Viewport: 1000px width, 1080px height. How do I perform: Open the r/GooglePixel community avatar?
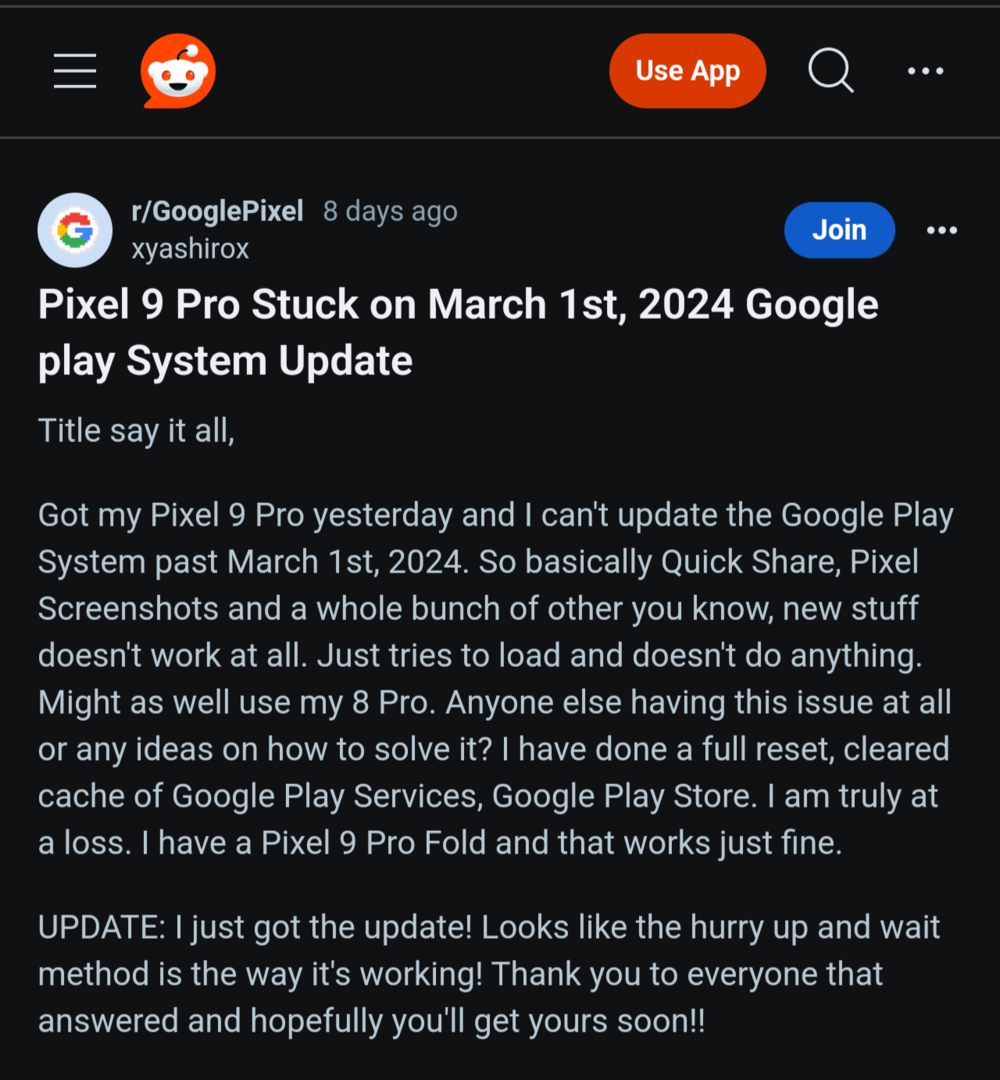74,230
